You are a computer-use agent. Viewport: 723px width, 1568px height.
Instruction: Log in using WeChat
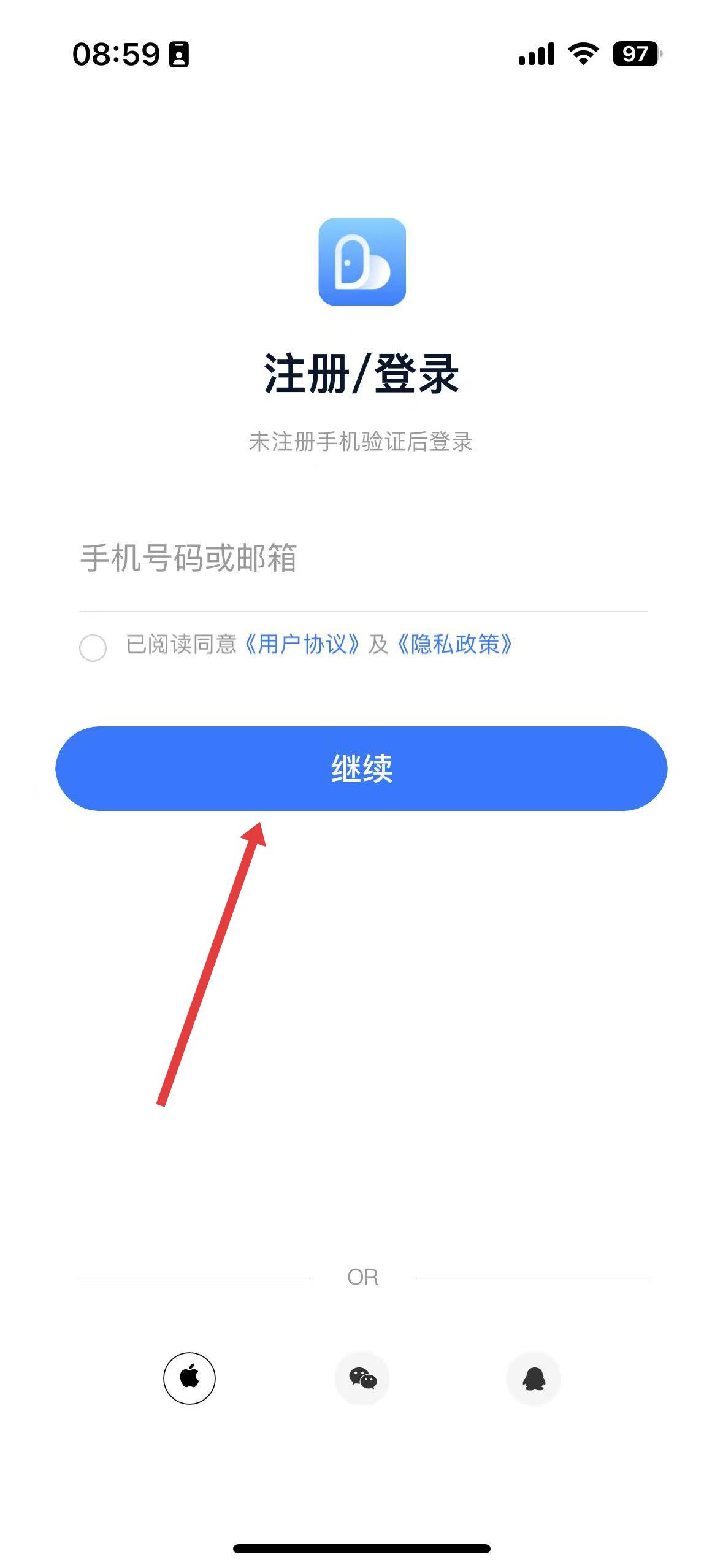click(362, 1378)
